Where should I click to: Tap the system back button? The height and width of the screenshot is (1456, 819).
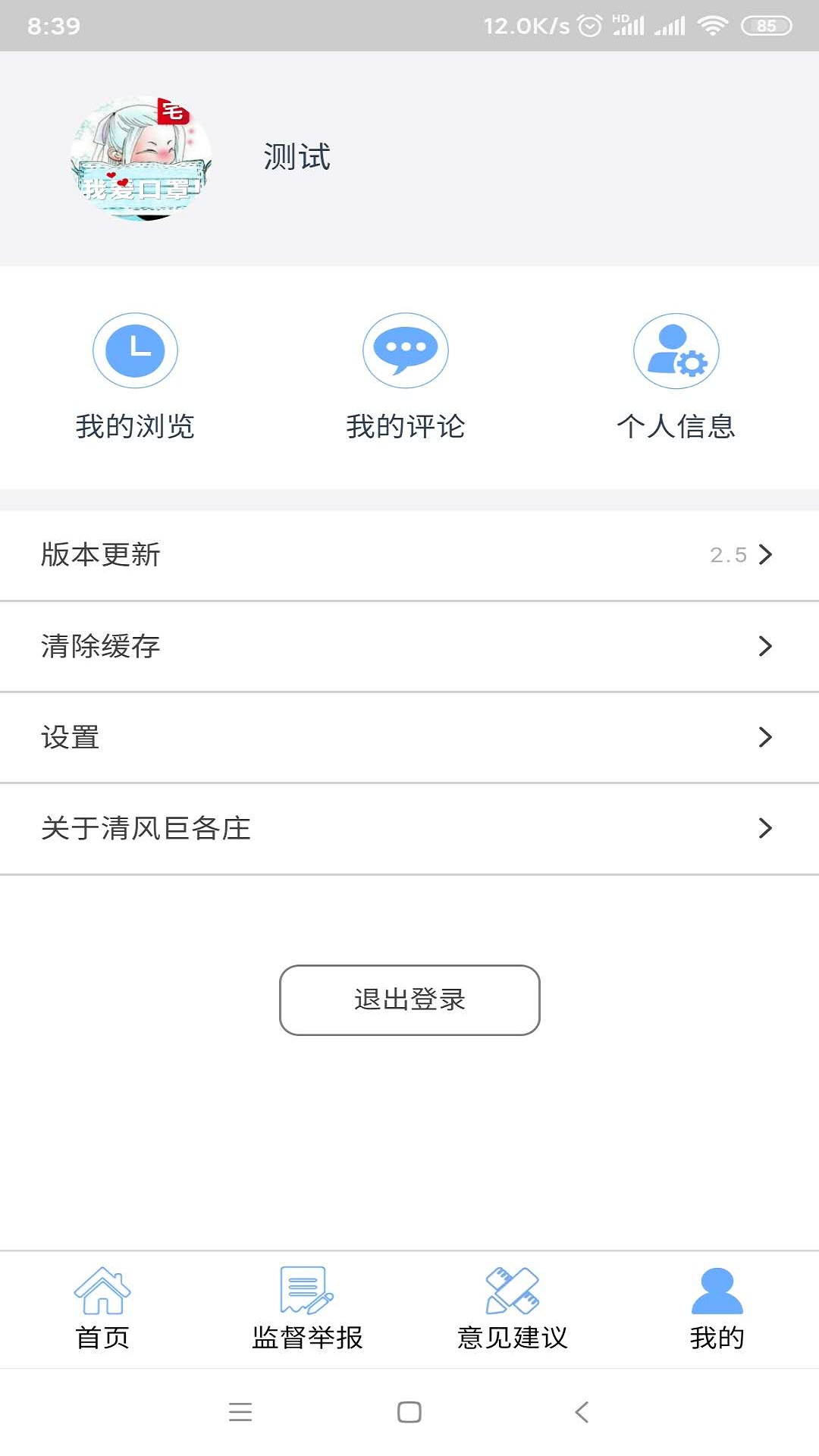pyautogui.click(x=582, y=1412)
